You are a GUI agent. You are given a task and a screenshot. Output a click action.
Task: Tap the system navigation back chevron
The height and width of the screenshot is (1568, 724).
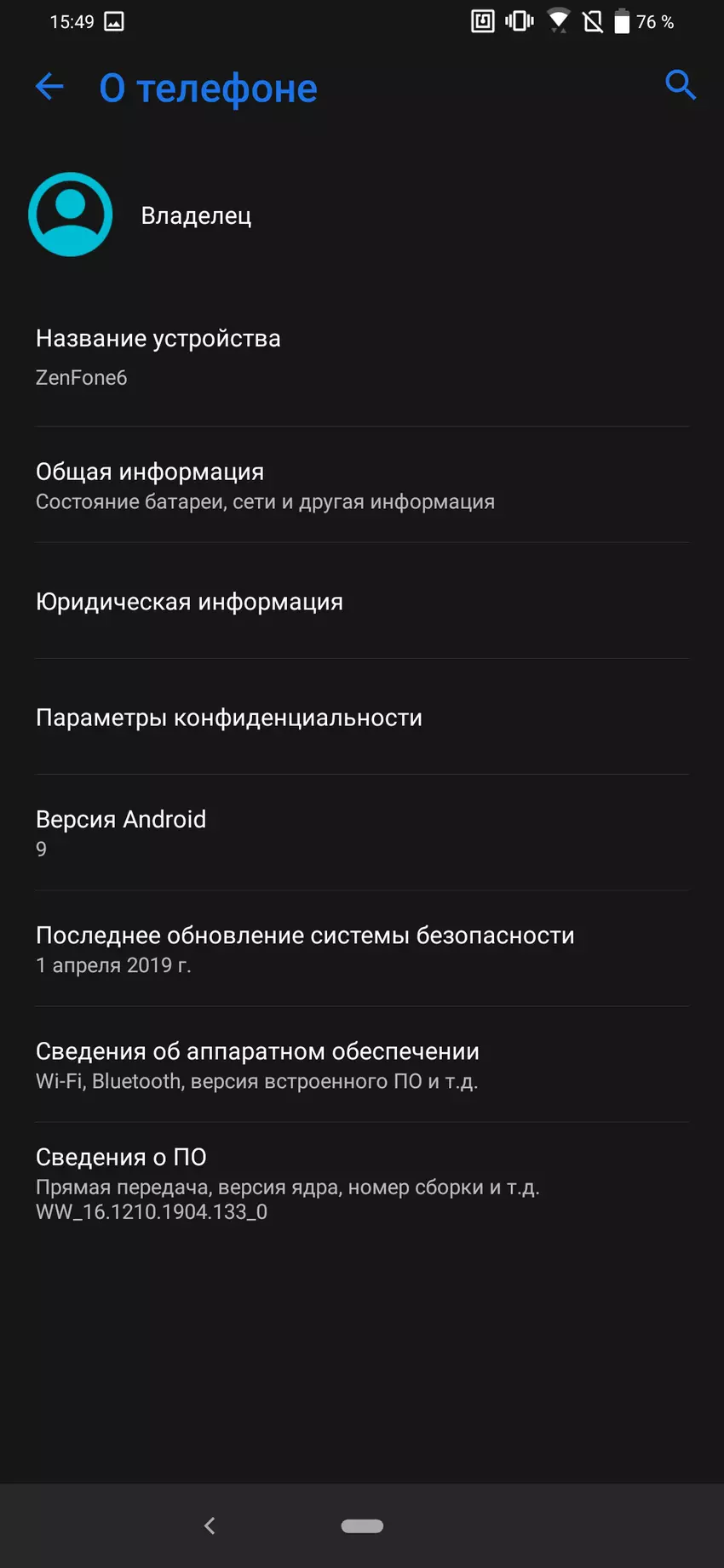pyautogui.click(x=210, y=1525)
